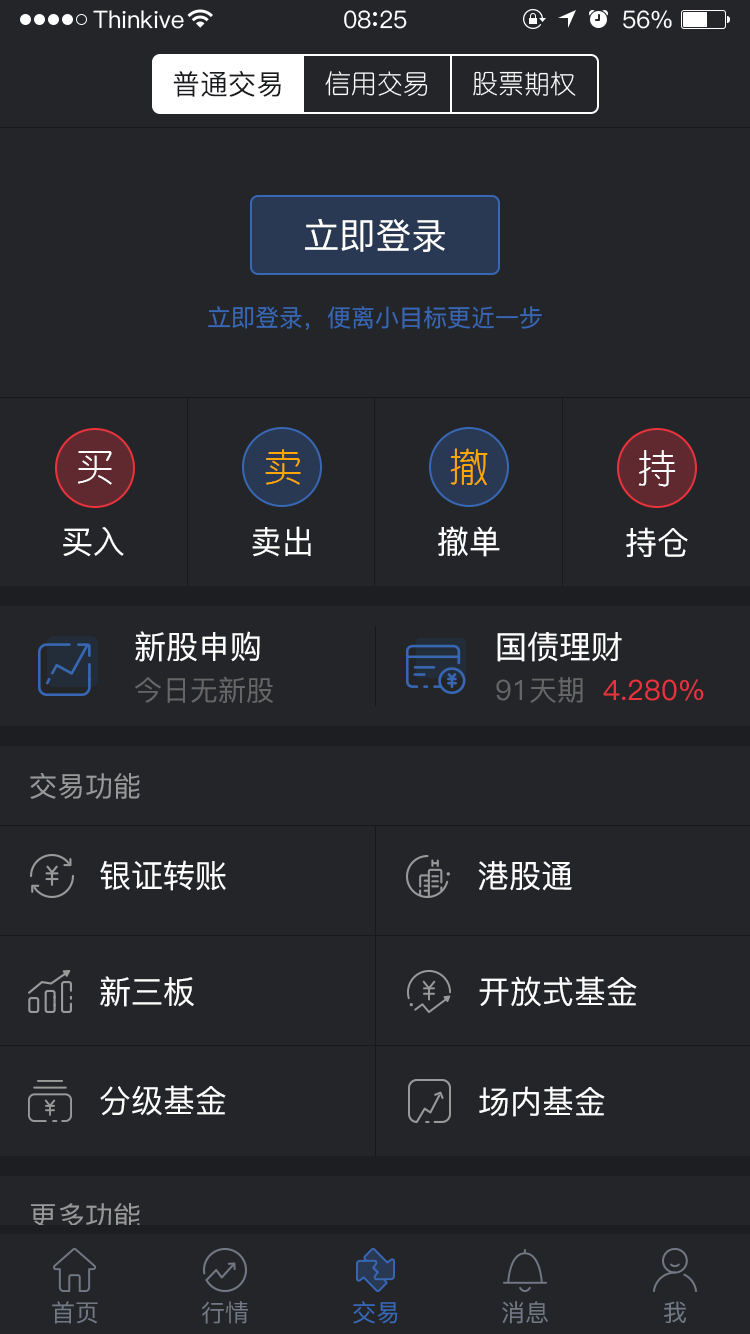
Task: Open the 买入 shortcut
Action: pos(94,492)
